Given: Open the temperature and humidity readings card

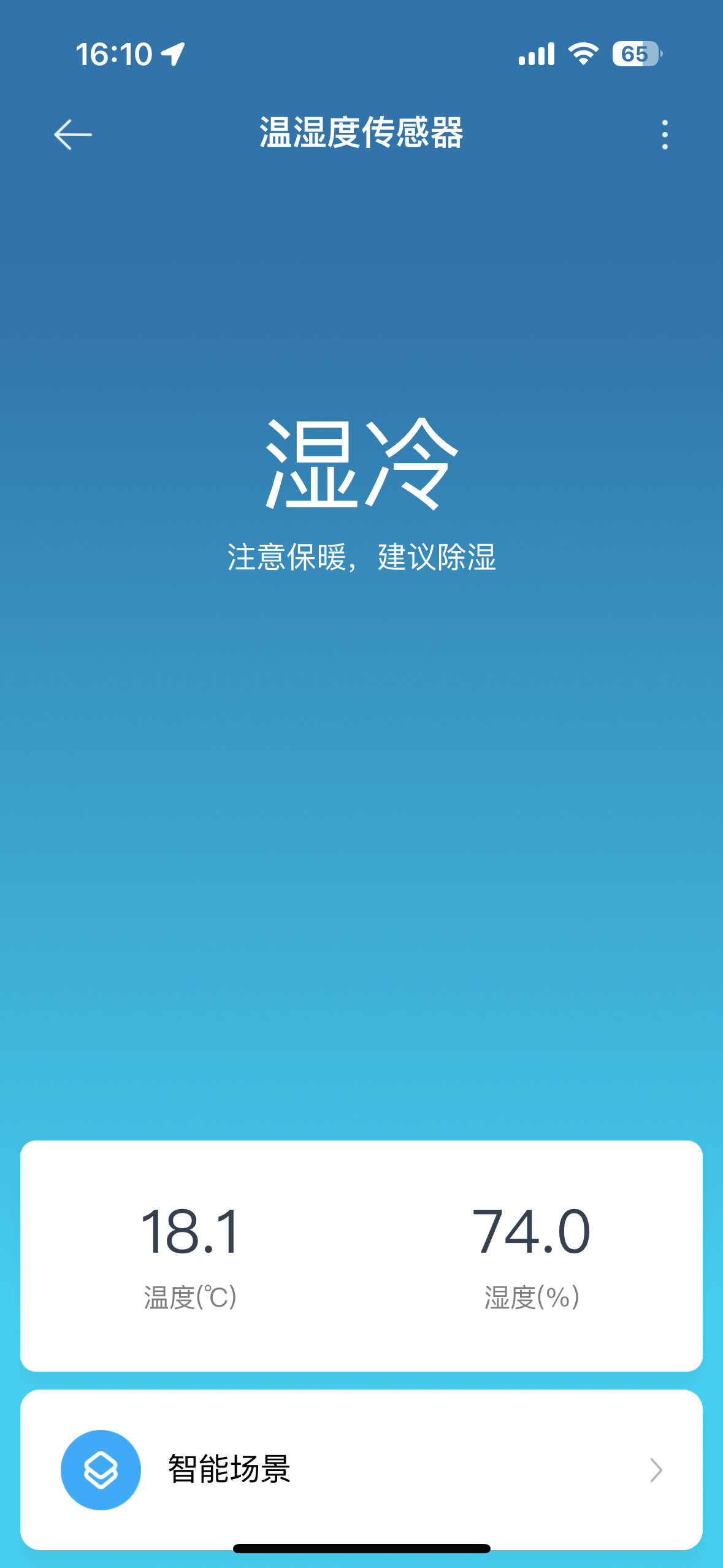Looking at the screenshot, I should [x=361, y=1255].
